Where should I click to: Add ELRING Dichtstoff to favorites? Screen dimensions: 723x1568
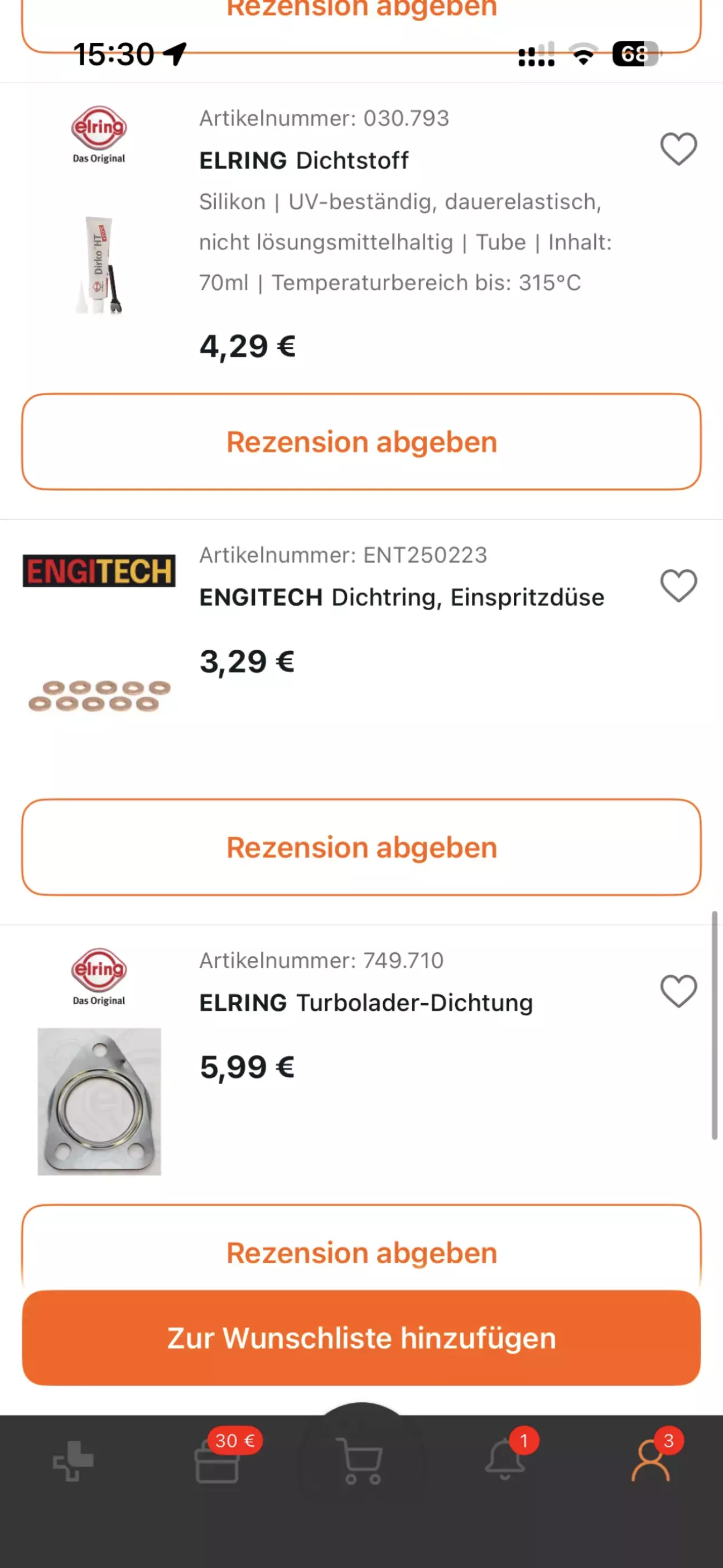[678, 149]
